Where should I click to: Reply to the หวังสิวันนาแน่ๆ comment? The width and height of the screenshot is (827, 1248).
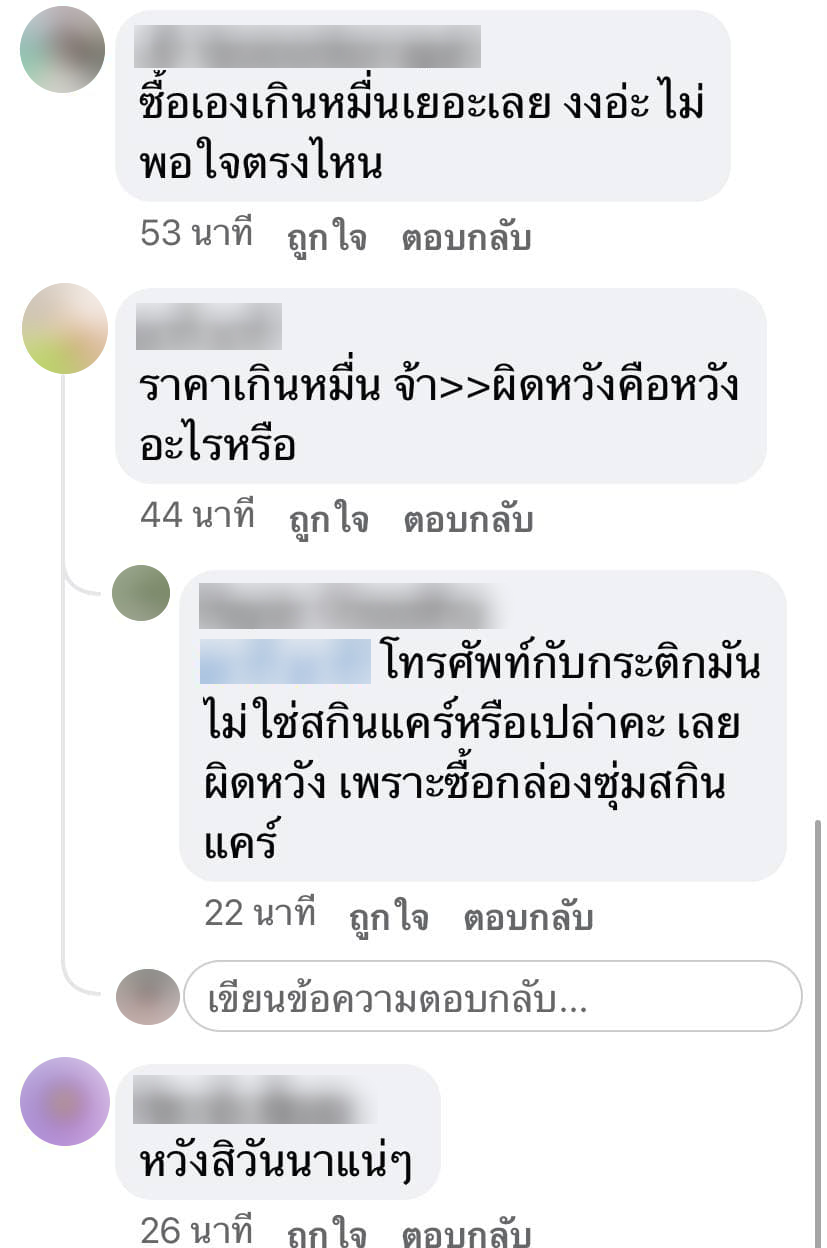click(465, 1234)
